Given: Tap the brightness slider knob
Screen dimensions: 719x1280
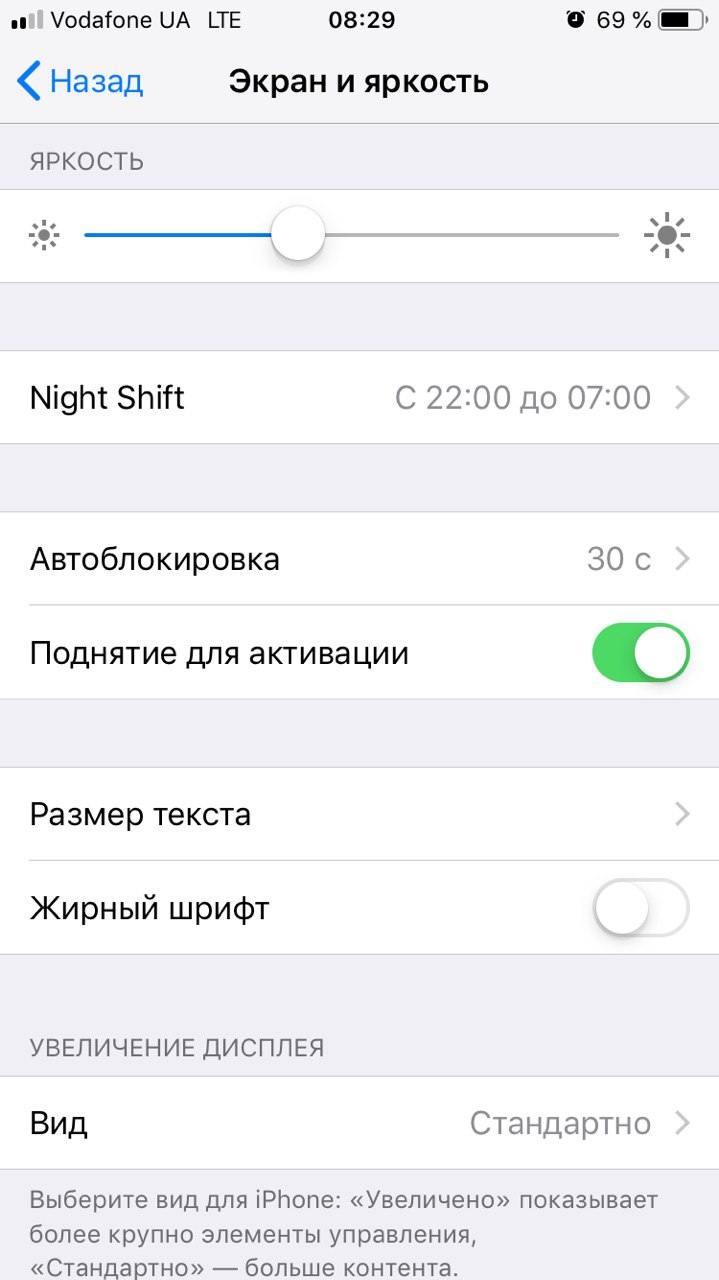Looking at the screenshot, I should (x=298, y=234).
